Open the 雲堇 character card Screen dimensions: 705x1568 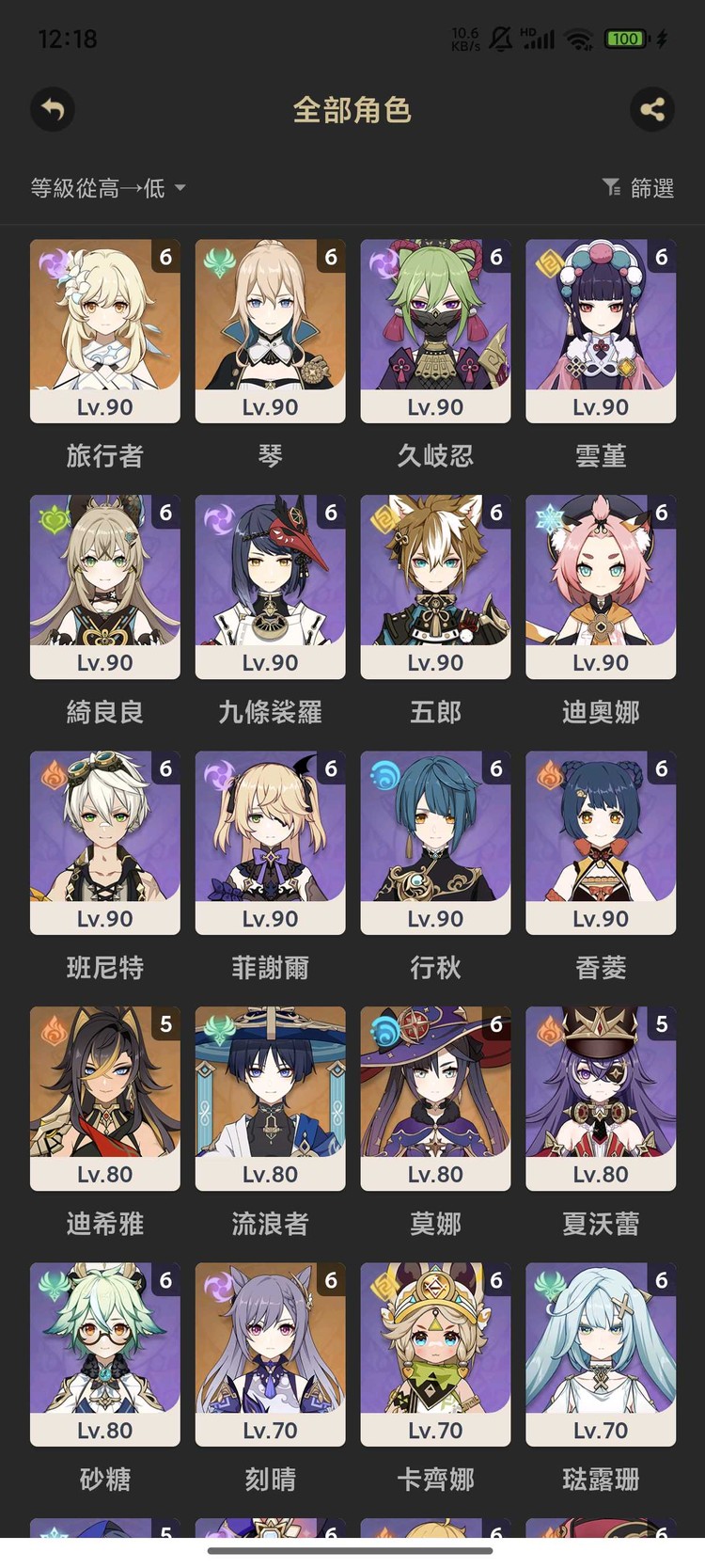pos(601,330)
